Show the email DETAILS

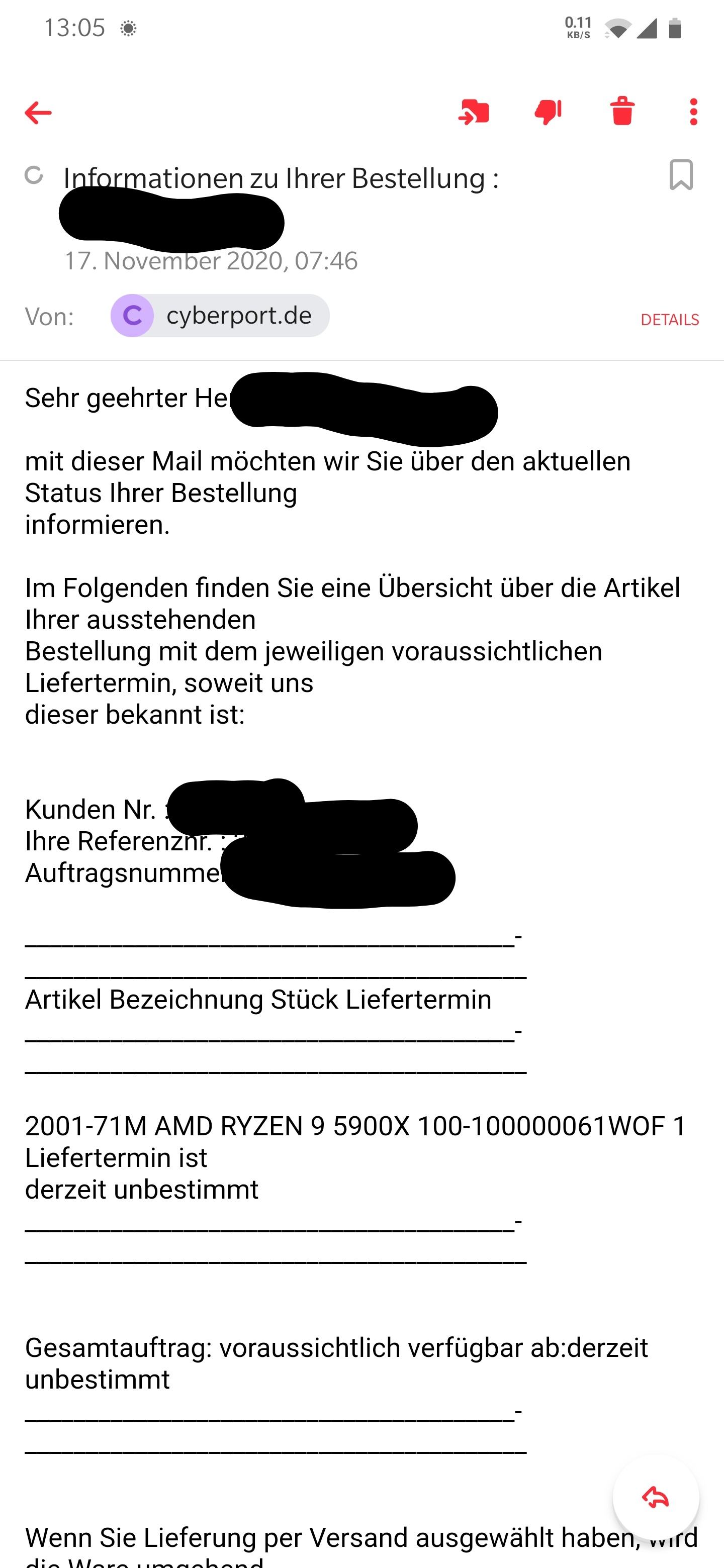click(669, 320)
